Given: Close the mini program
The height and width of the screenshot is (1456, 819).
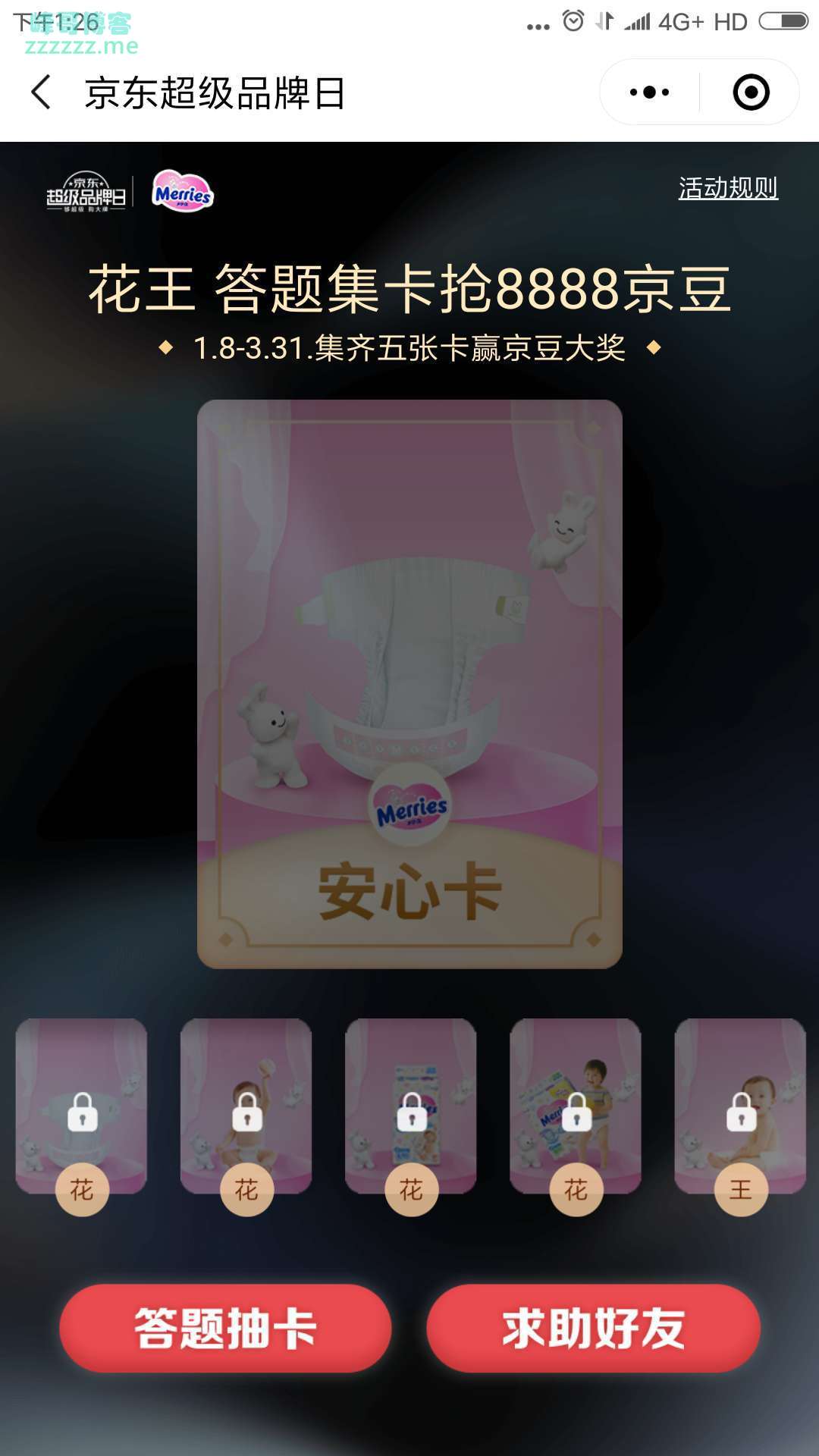Looking at the screenshot, I should (x=751, y=93).
